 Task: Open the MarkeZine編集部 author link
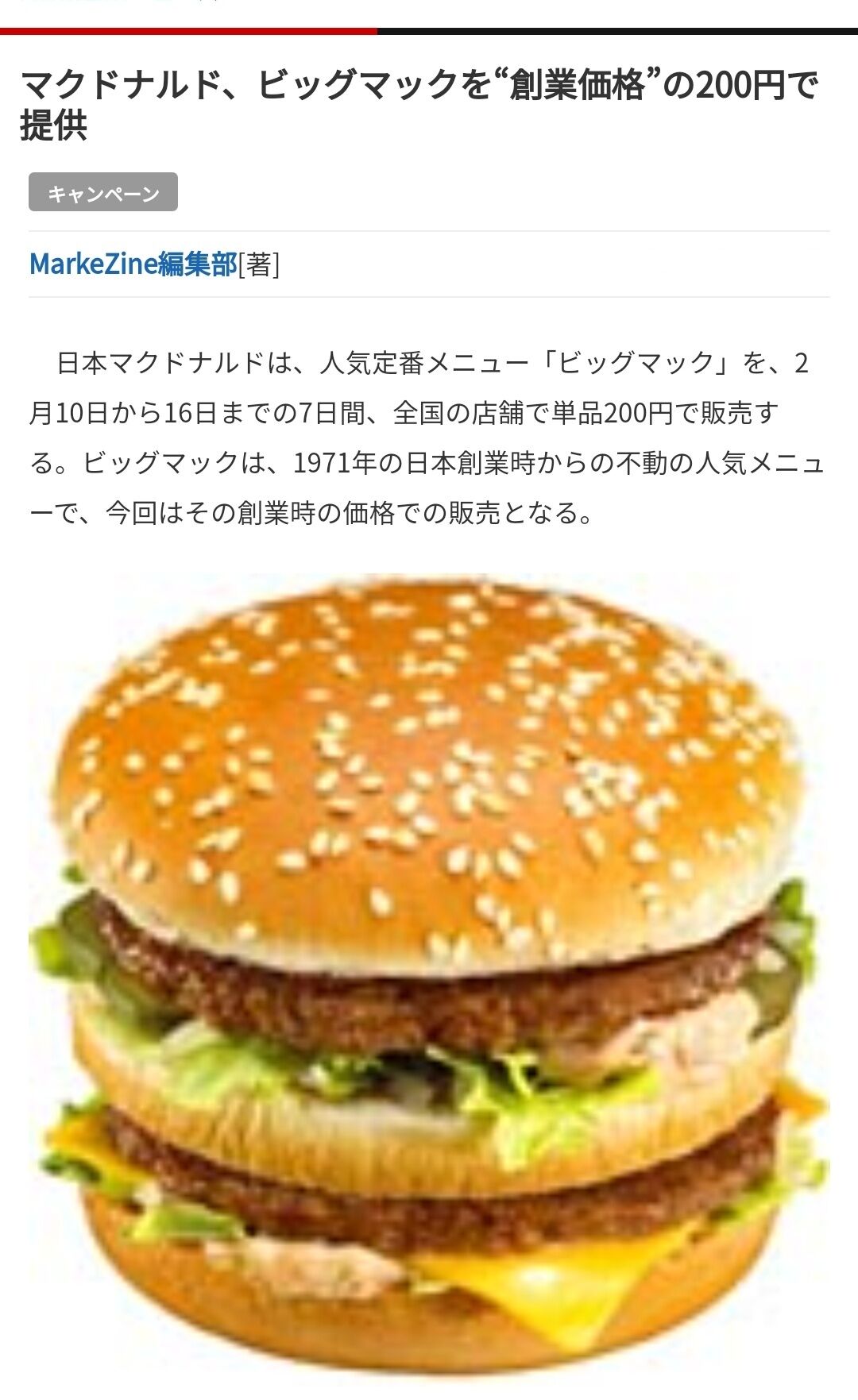click(x=133, y=264)
